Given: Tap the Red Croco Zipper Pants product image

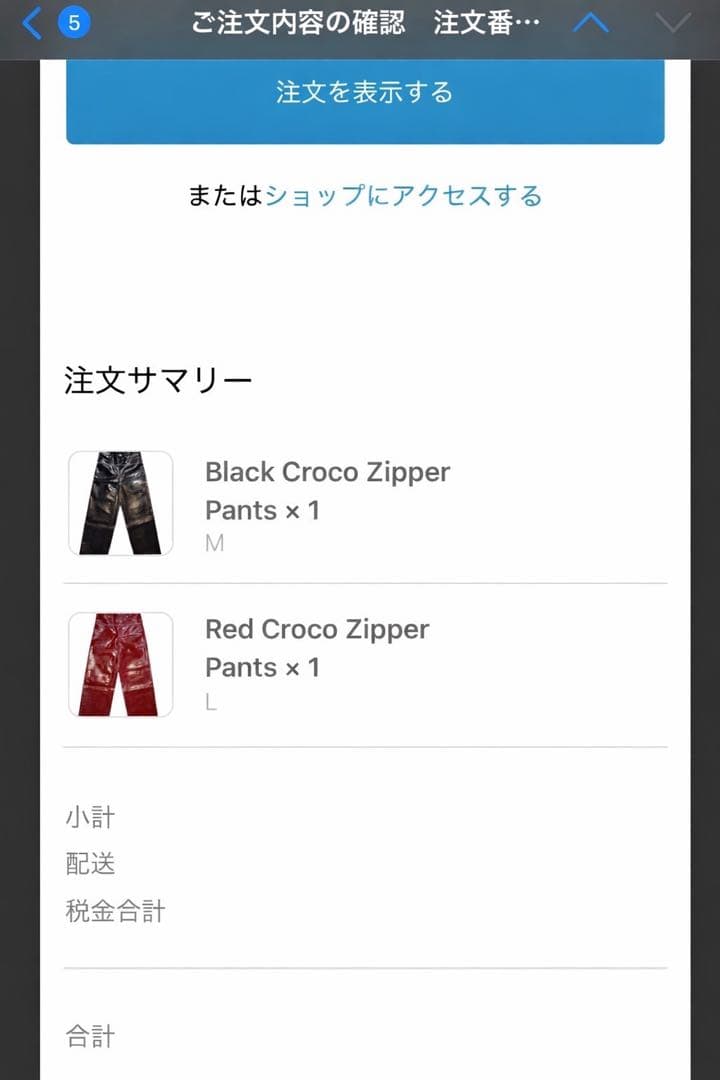Looking at the screenshot, I should click(x=119, y=663).
